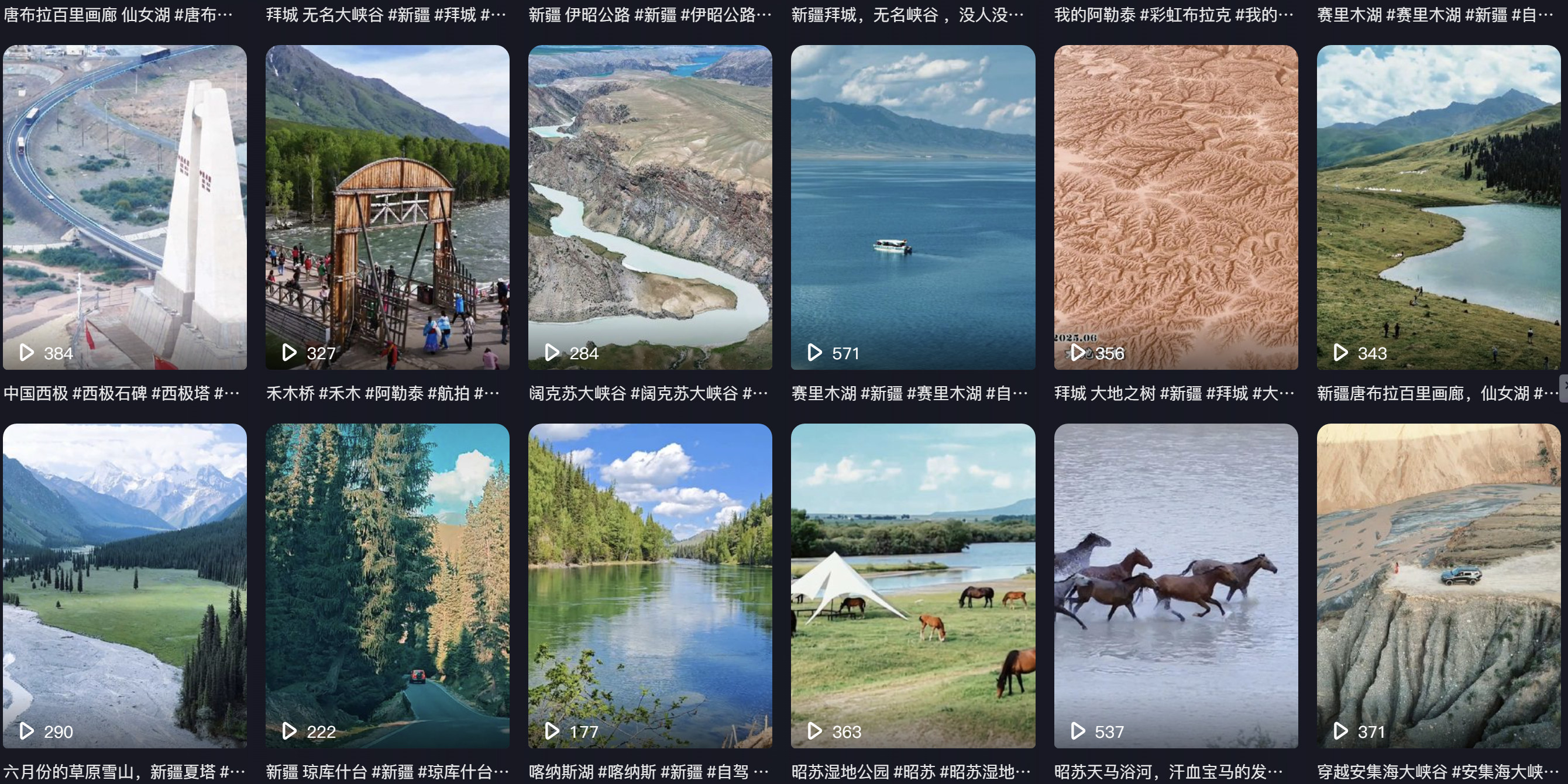Open the 六月份的草原雪山 夏塔 video

pyautogui.click(x=125, y=586)
